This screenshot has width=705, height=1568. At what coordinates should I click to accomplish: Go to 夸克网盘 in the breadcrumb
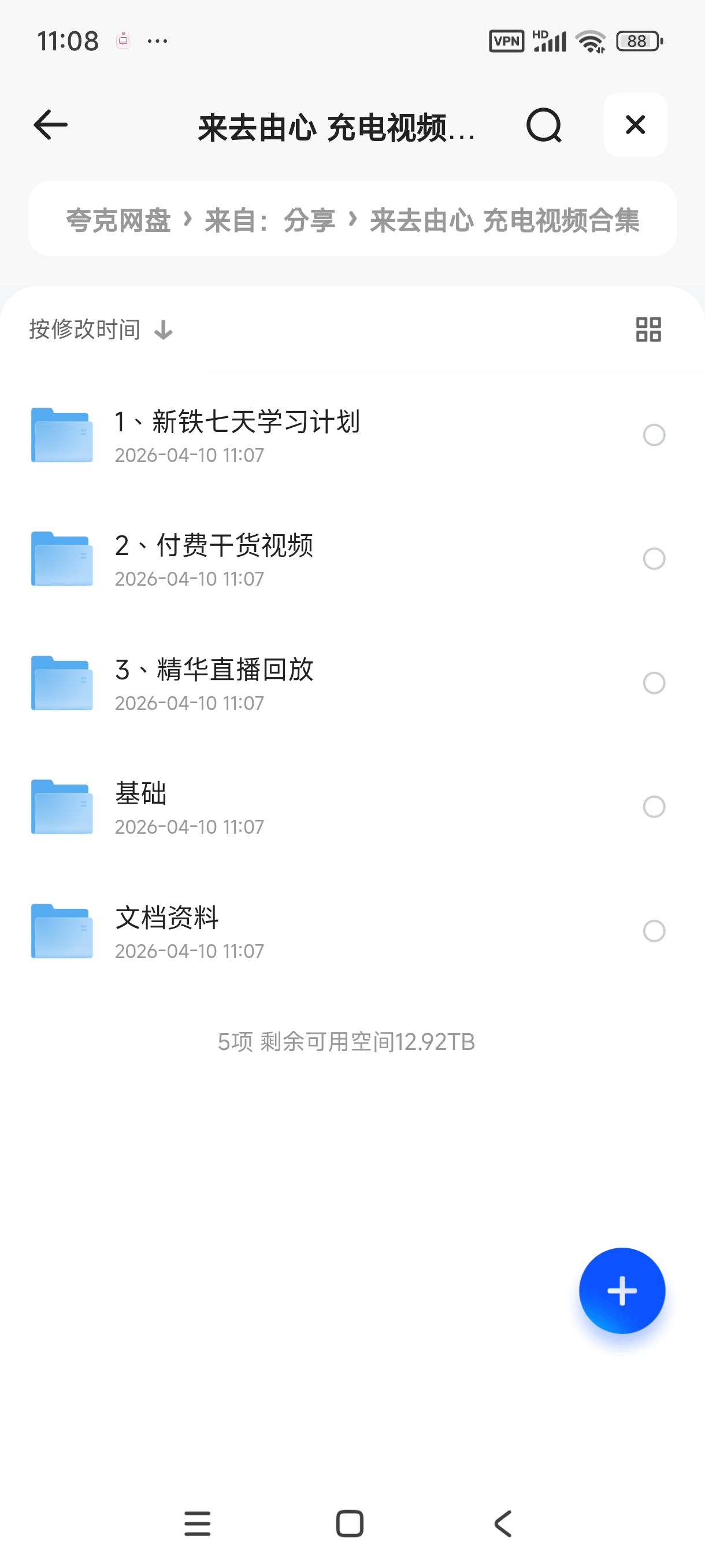coord(118,220)
